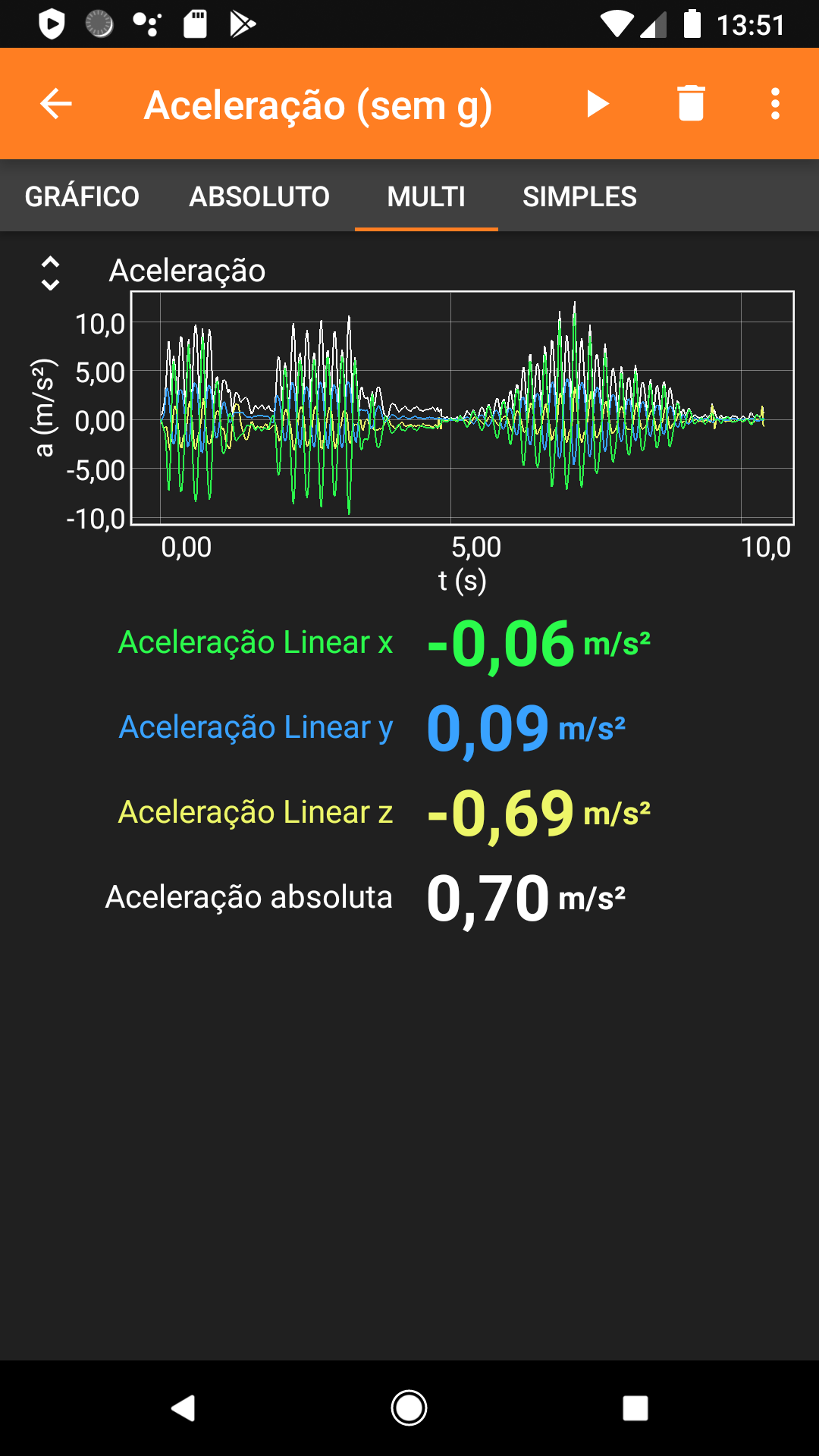Screen dimensions: 819x1456
Task: Expand the Aceleração graph
Action: (50, 273)
